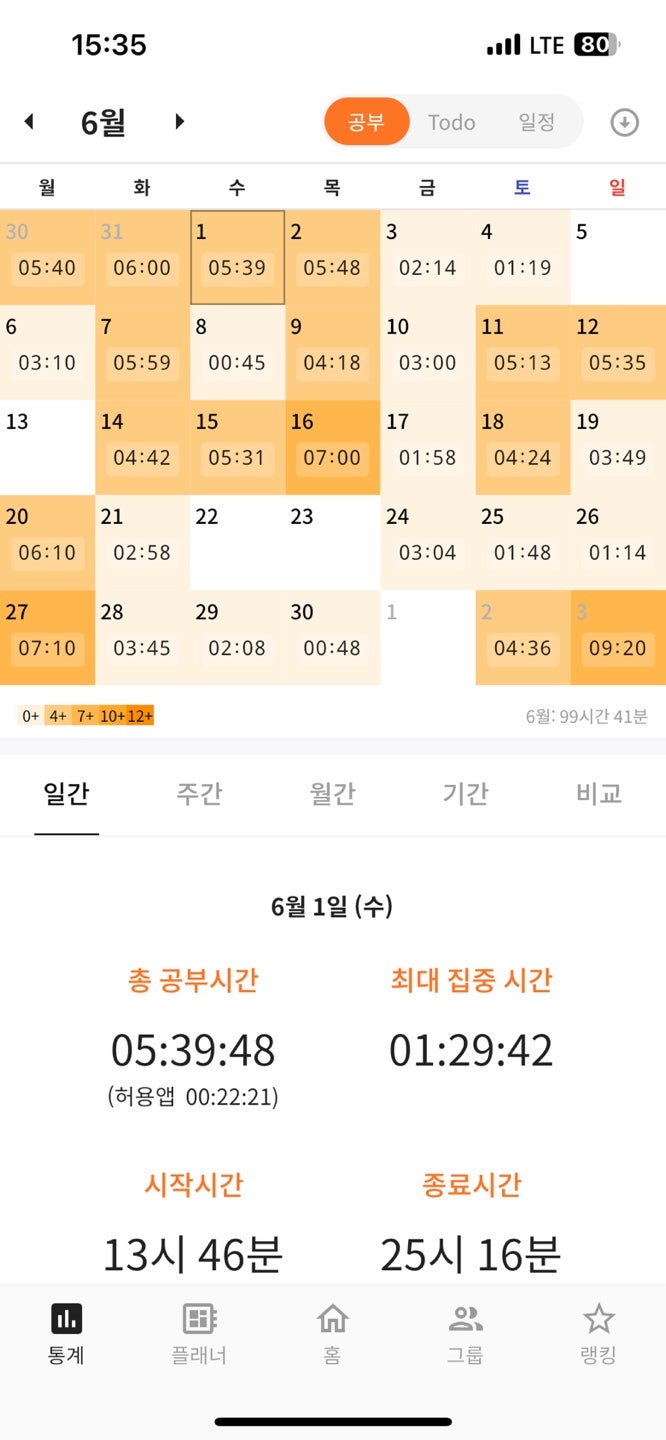Switch to the 비교 tab
Image resolution: width=666 pixels, height=1440 pixels.
[598, 794]
